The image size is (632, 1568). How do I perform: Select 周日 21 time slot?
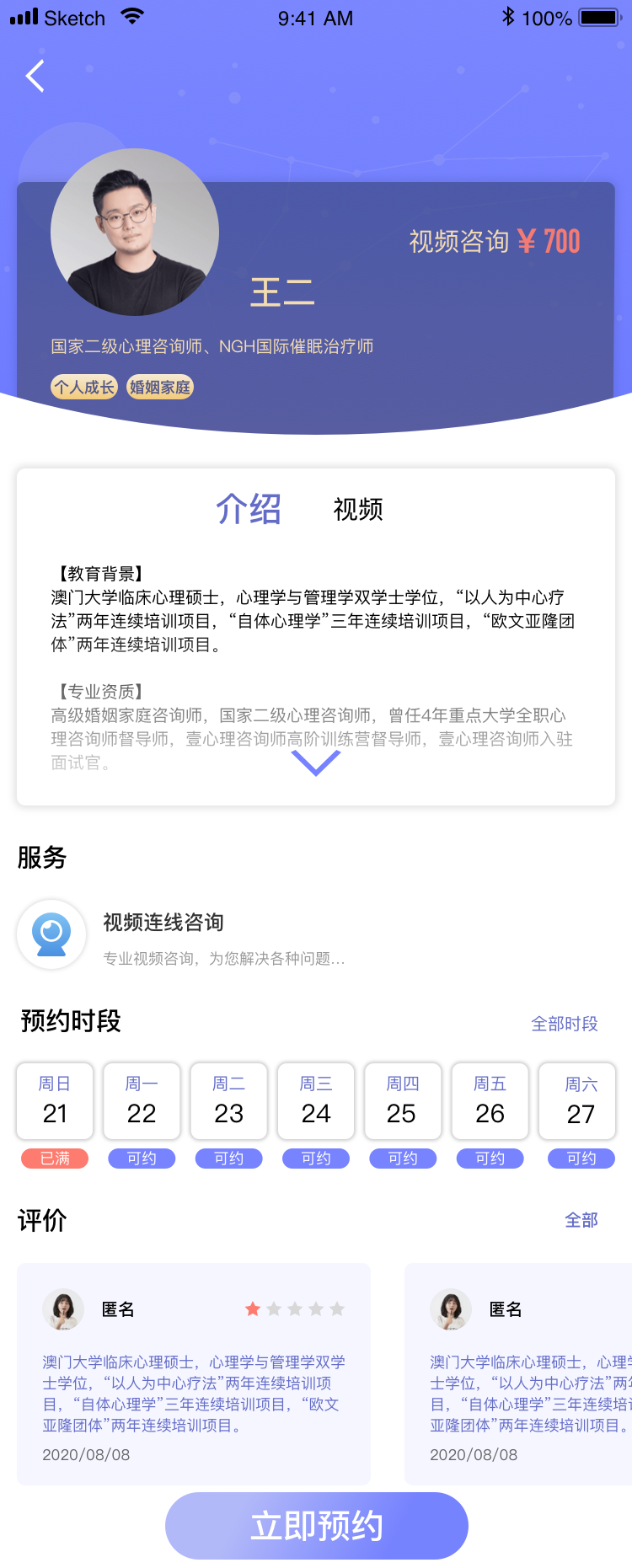tap(55, 1101)
